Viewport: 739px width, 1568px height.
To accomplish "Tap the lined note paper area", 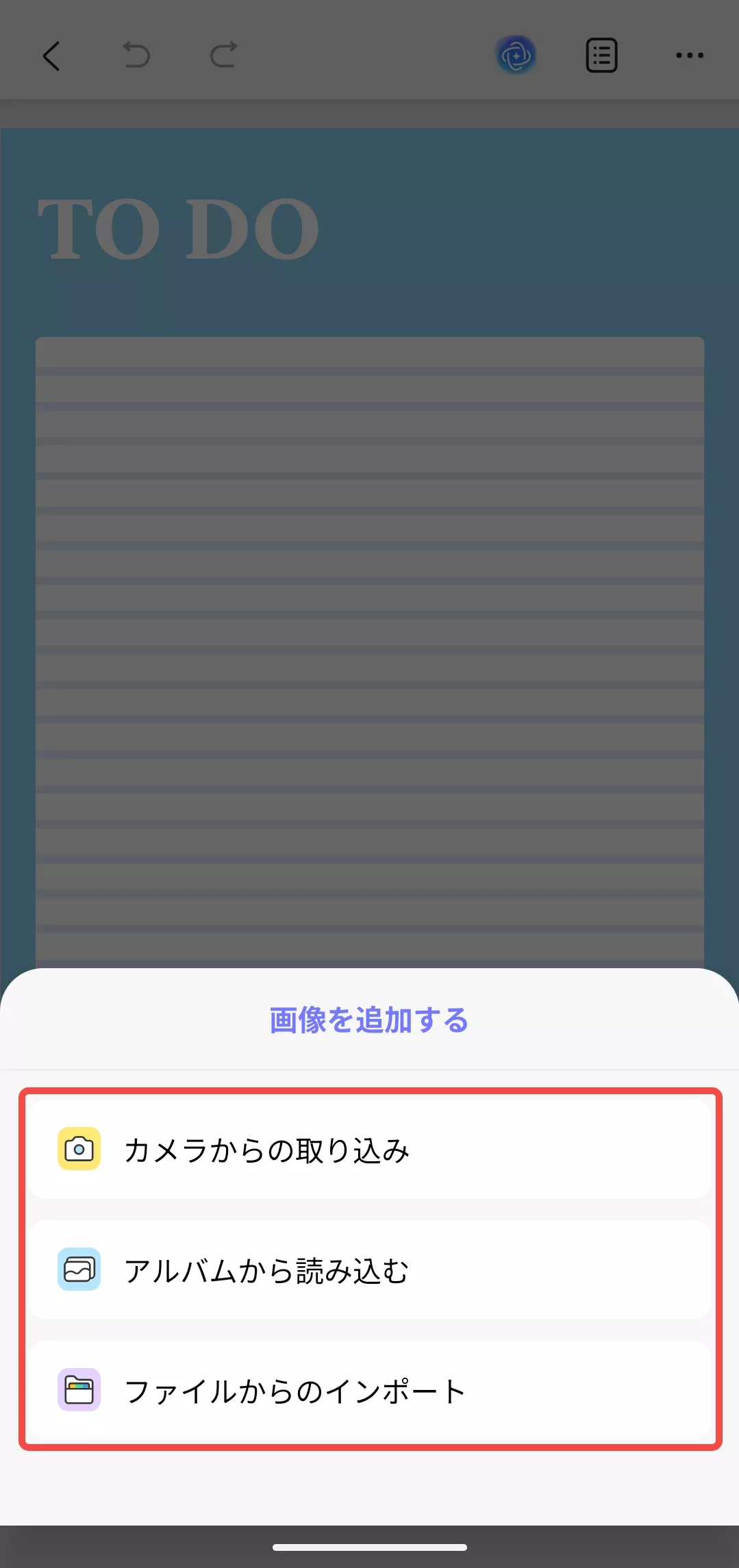I will point(370,650).
